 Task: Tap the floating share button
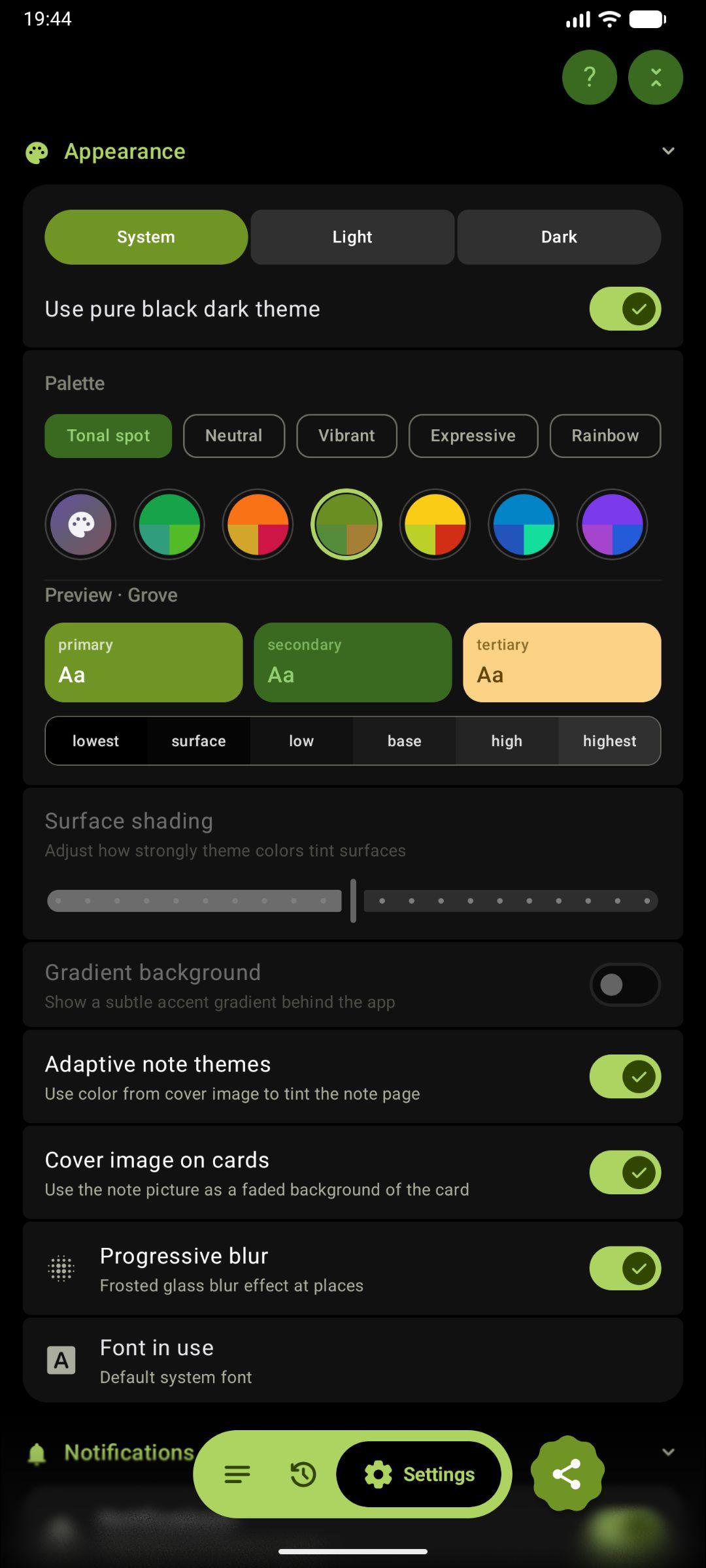tap(567, 1473)
